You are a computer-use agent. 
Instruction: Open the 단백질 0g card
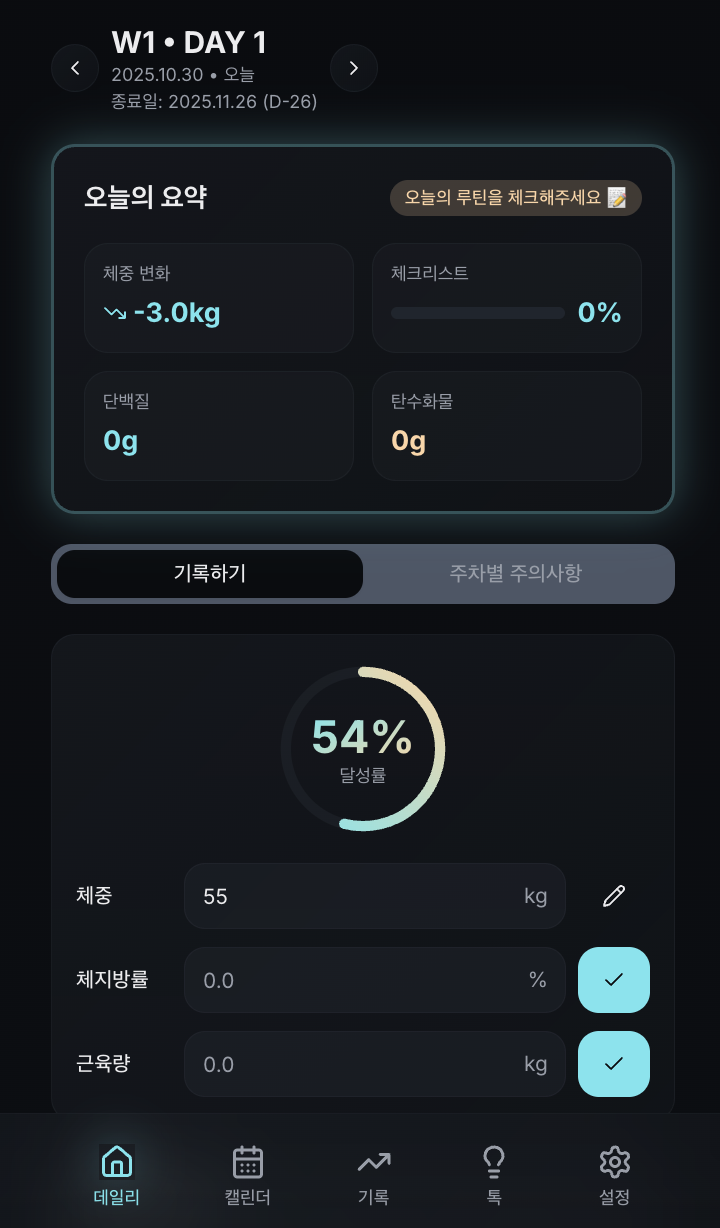[x=219, y=425]
